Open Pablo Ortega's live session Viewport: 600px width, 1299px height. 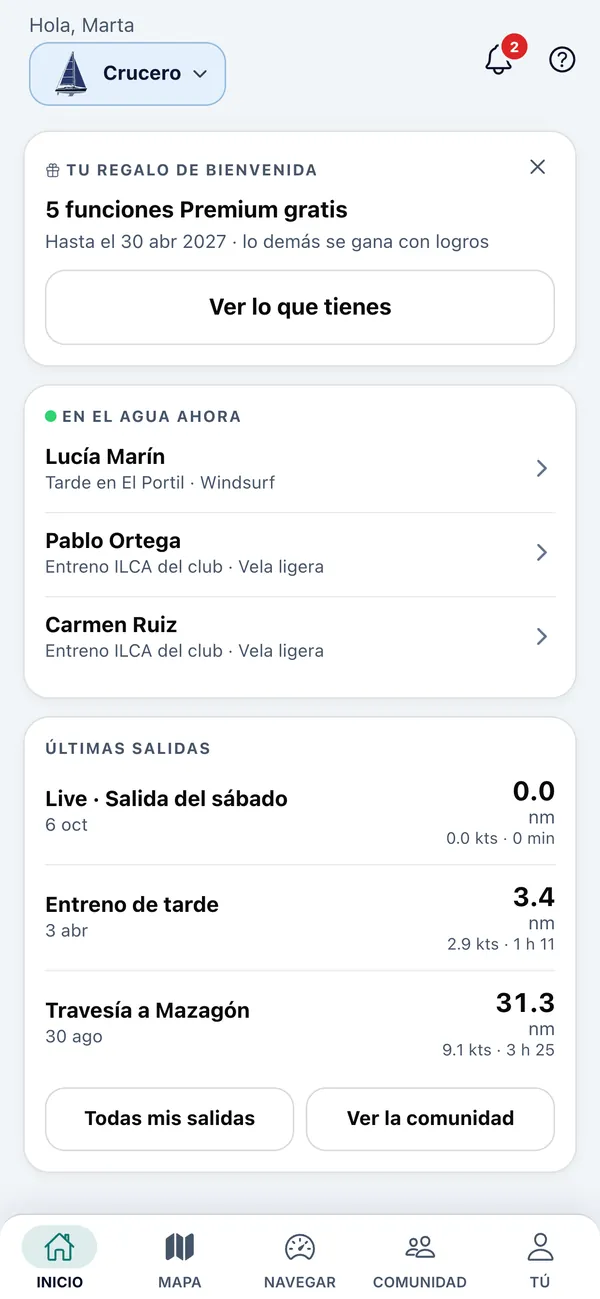(300, 553)
